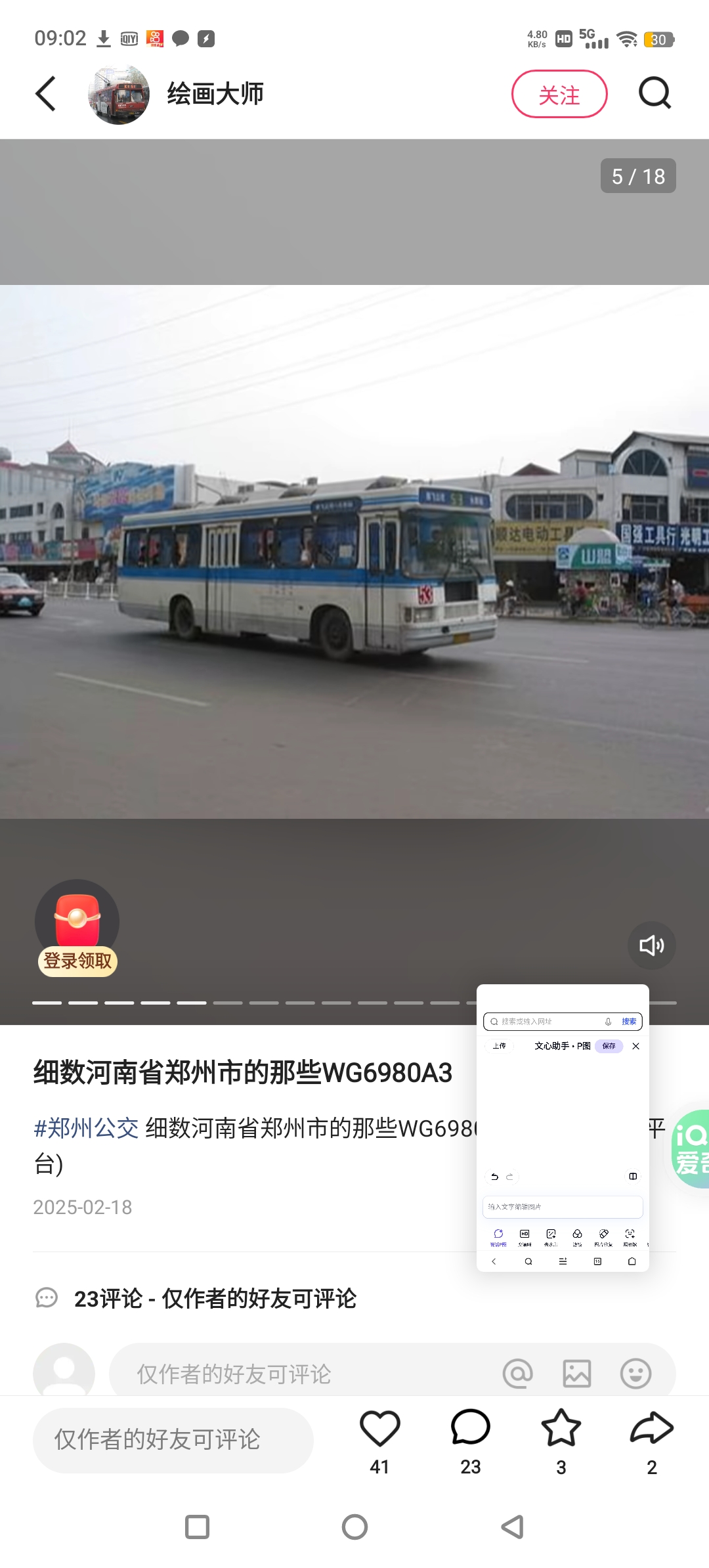Open 绘画大师's profile avatar
The height and width of the screenshot is (1568, 709).
[x=118, y=95]
